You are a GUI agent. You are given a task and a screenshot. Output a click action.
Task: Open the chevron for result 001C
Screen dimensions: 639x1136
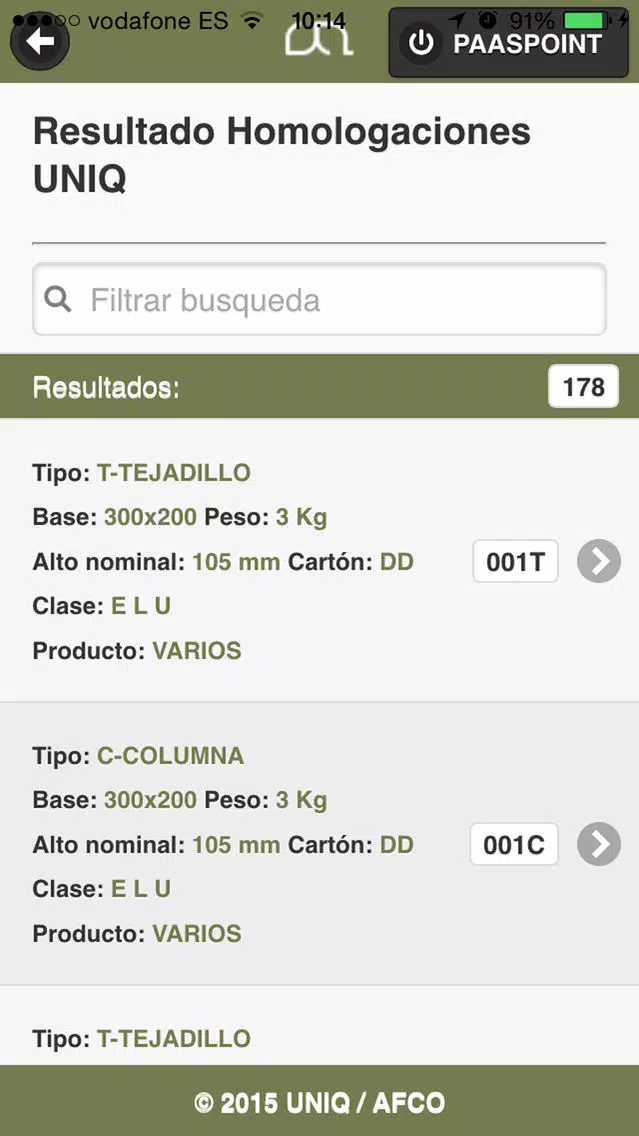[598, 844]
